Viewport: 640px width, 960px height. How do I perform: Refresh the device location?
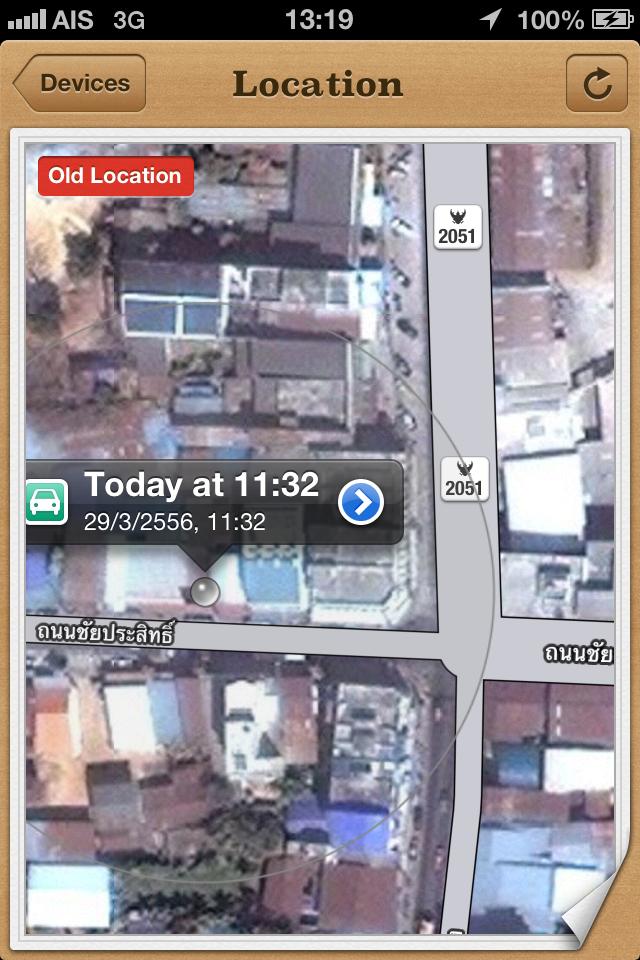(x=597, y=83)
